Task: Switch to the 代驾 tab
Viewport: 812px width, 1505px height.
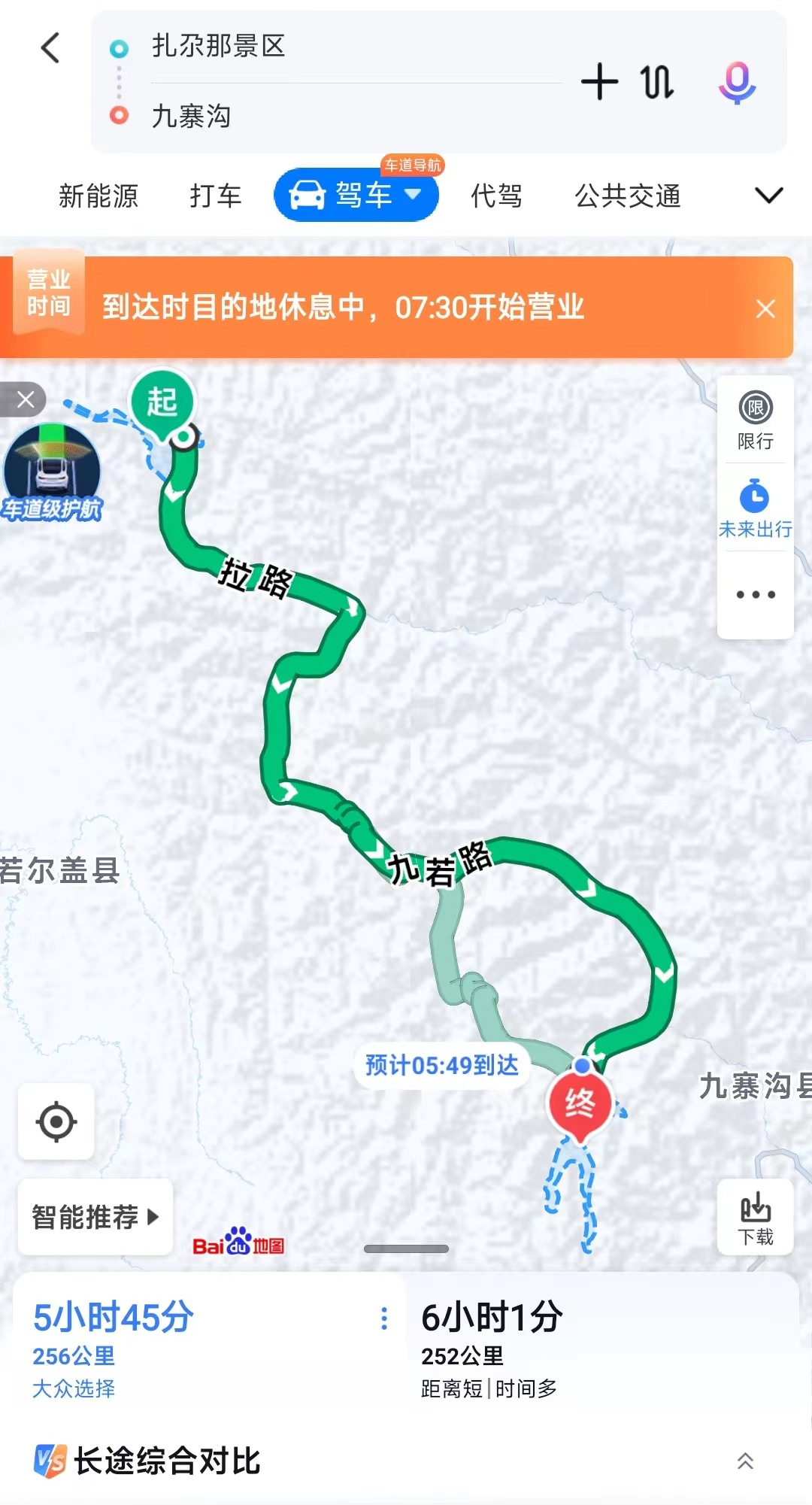Action: click(496, 196)
